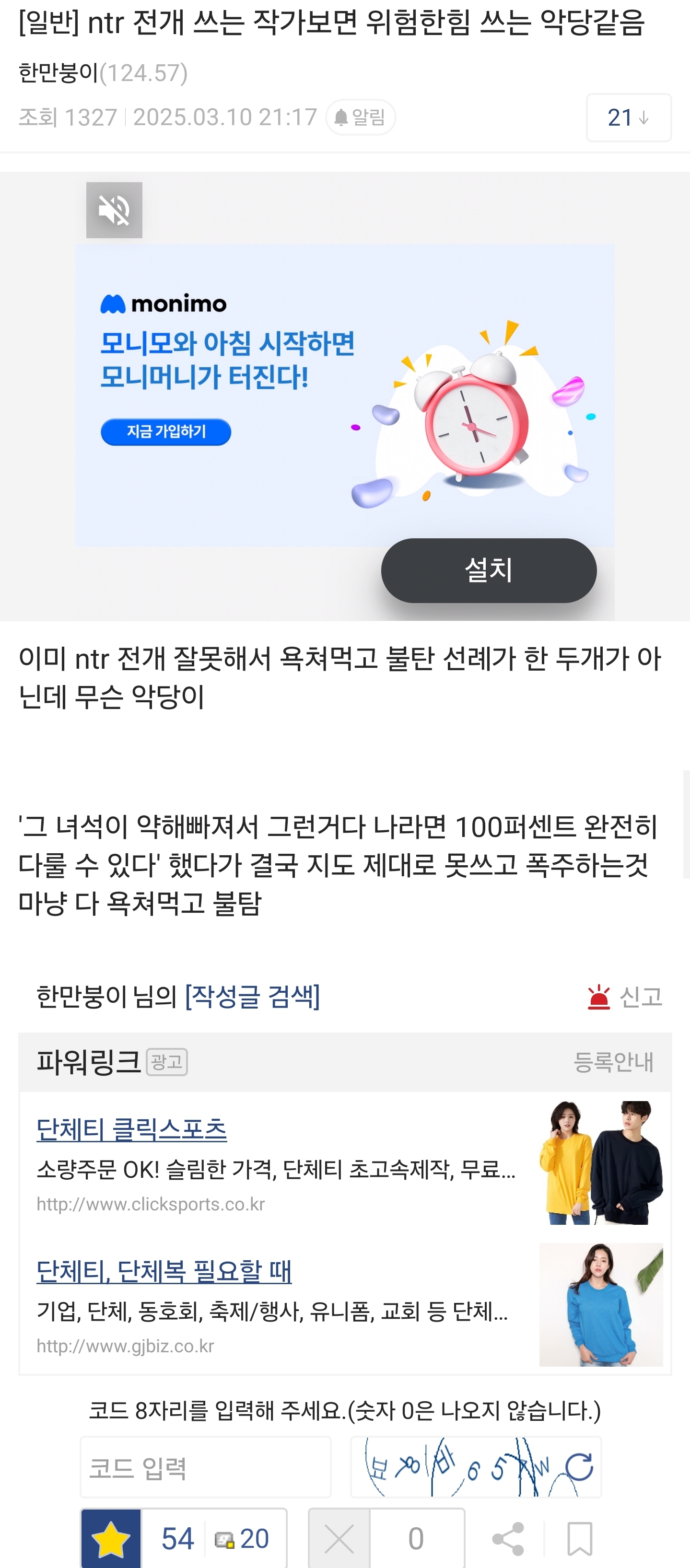Enable the 알림 notification bell

(361, 117)
